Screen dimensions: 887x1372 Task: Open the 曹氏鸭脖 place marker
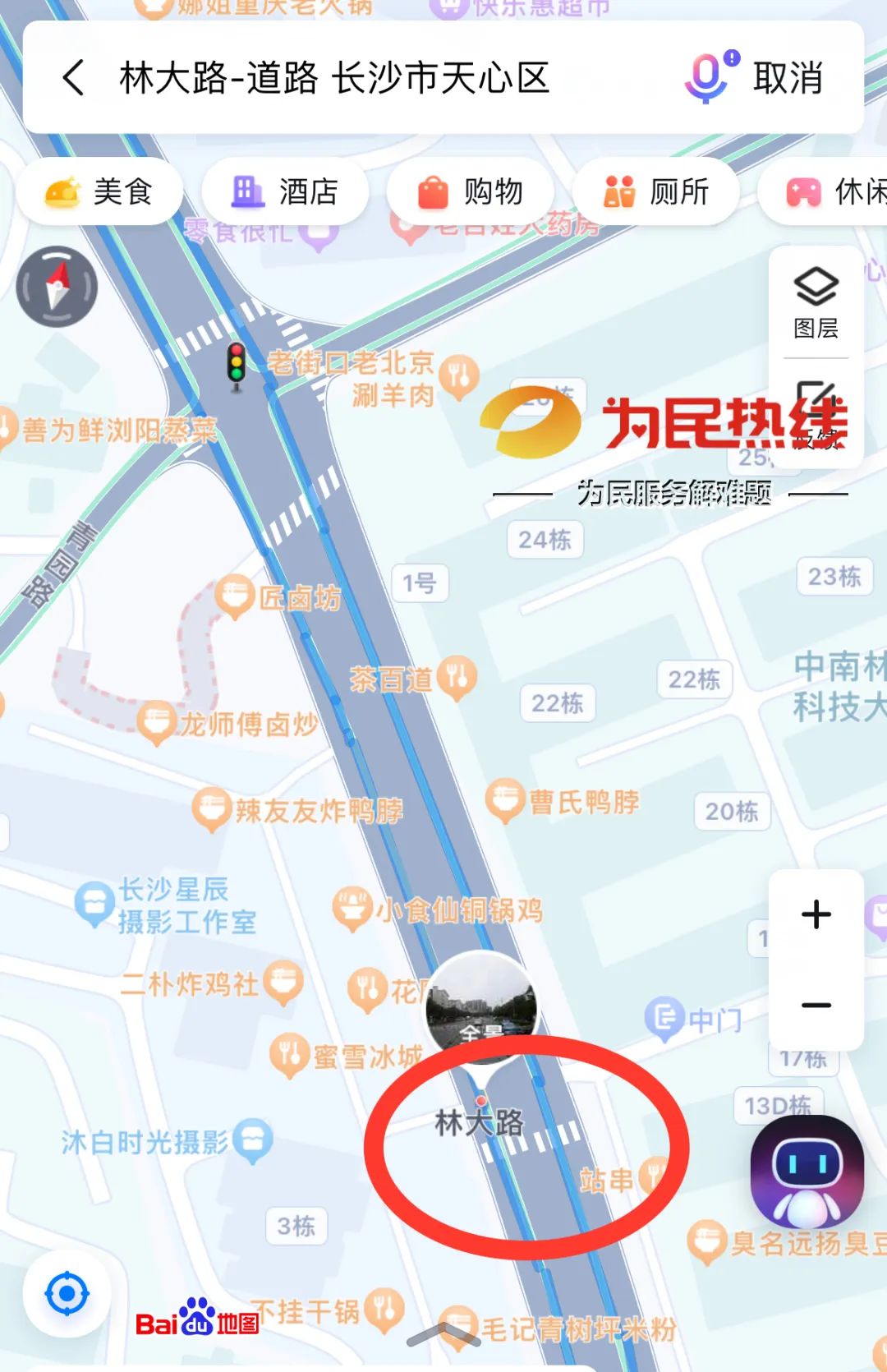(x=504, y=801)
